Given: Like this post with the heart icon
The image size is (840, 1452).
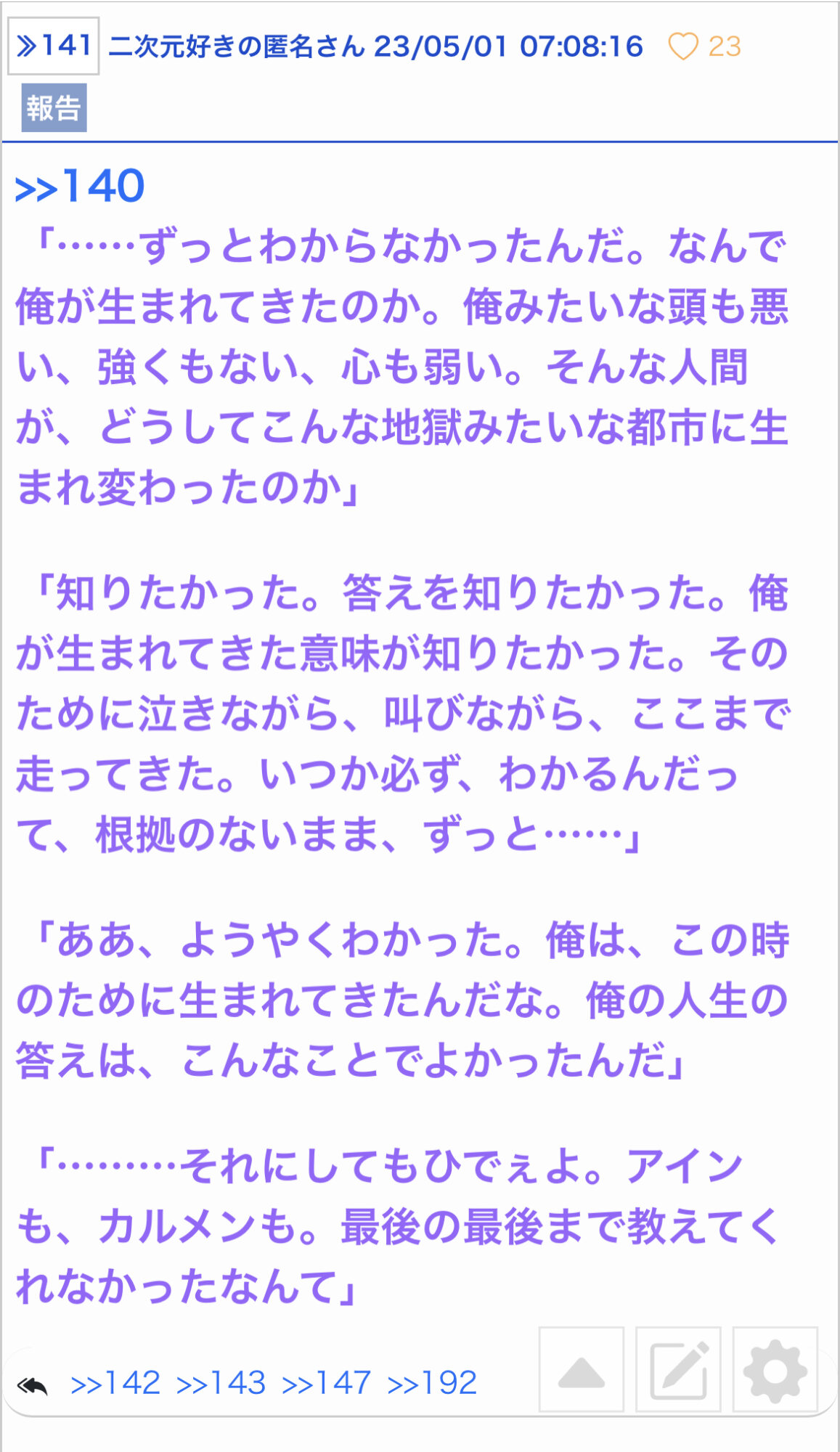Looking at the screenshot, I should (682, 46).
